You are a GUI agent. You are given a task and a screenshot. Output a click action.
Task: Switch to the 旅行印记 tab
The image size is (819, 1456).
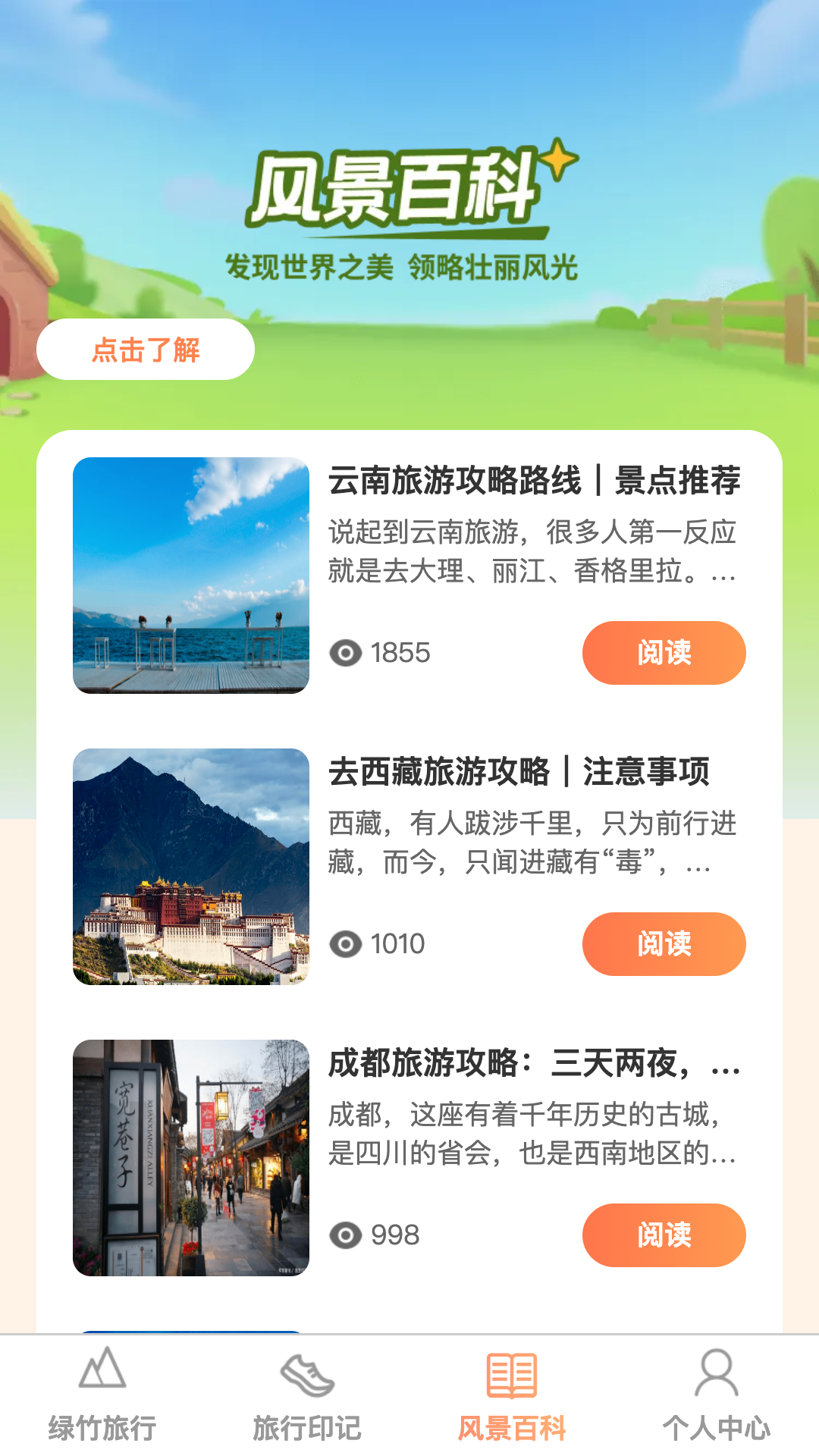307,1395
